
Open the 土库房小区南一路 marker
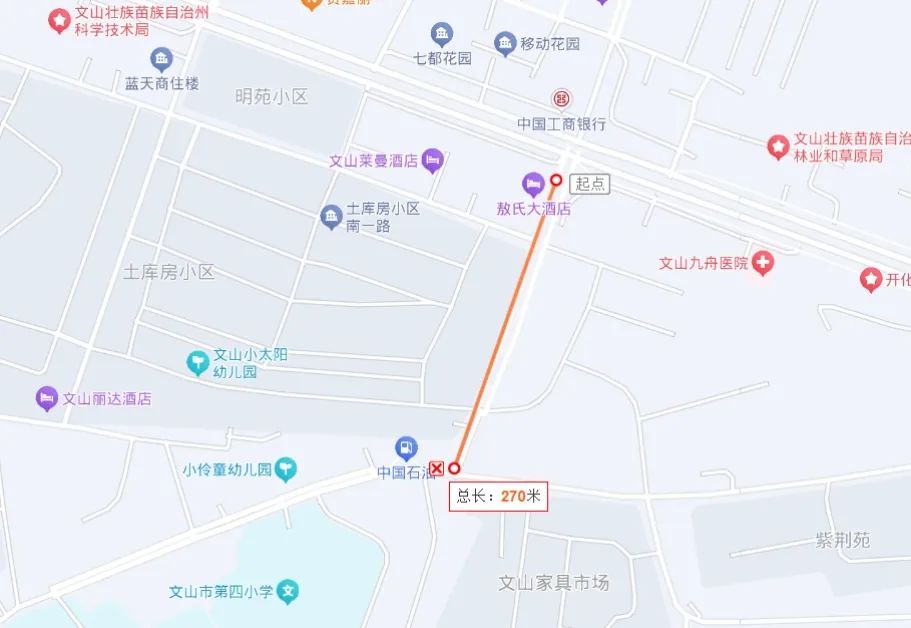331,216
